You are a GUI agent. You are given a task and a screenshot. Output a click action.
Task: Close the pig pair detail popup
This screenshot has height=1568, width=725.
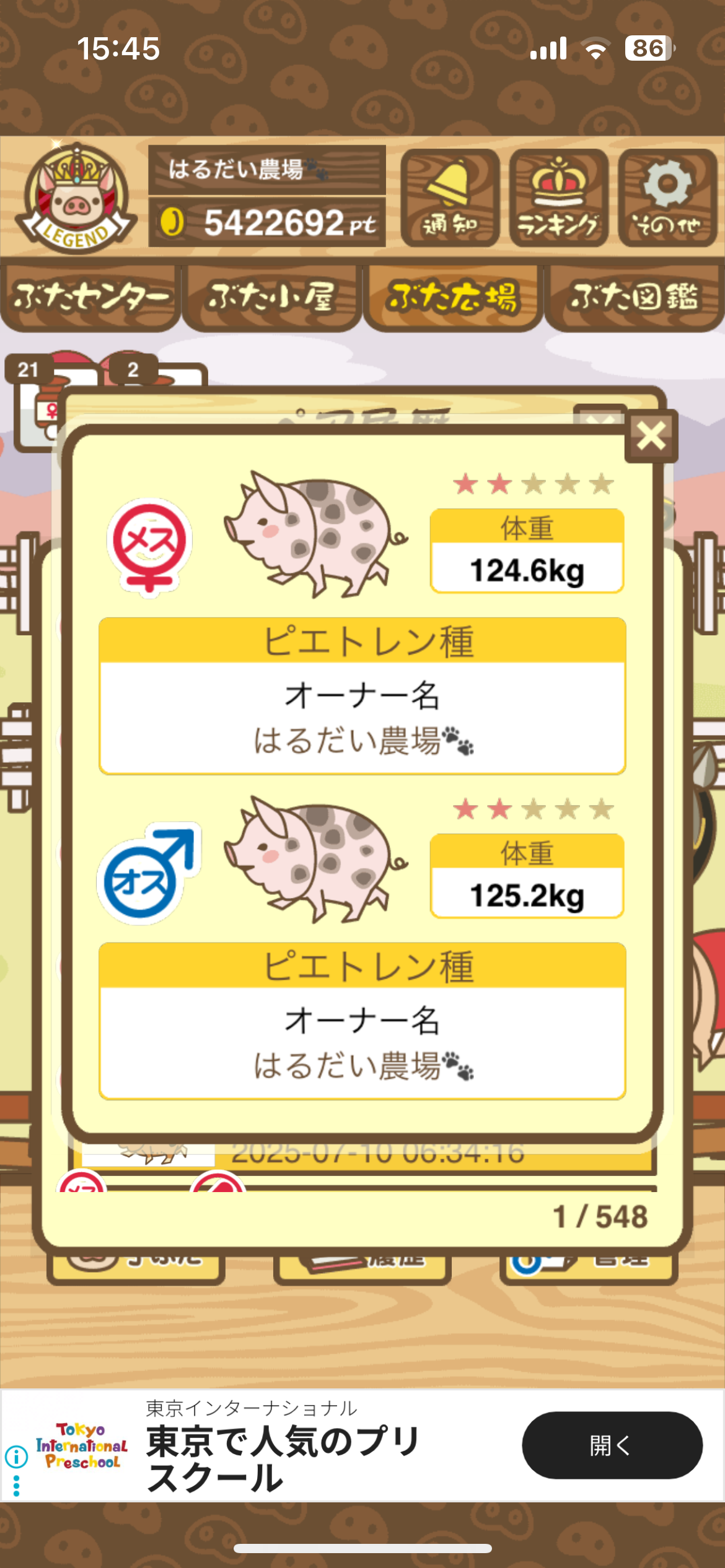651,436
